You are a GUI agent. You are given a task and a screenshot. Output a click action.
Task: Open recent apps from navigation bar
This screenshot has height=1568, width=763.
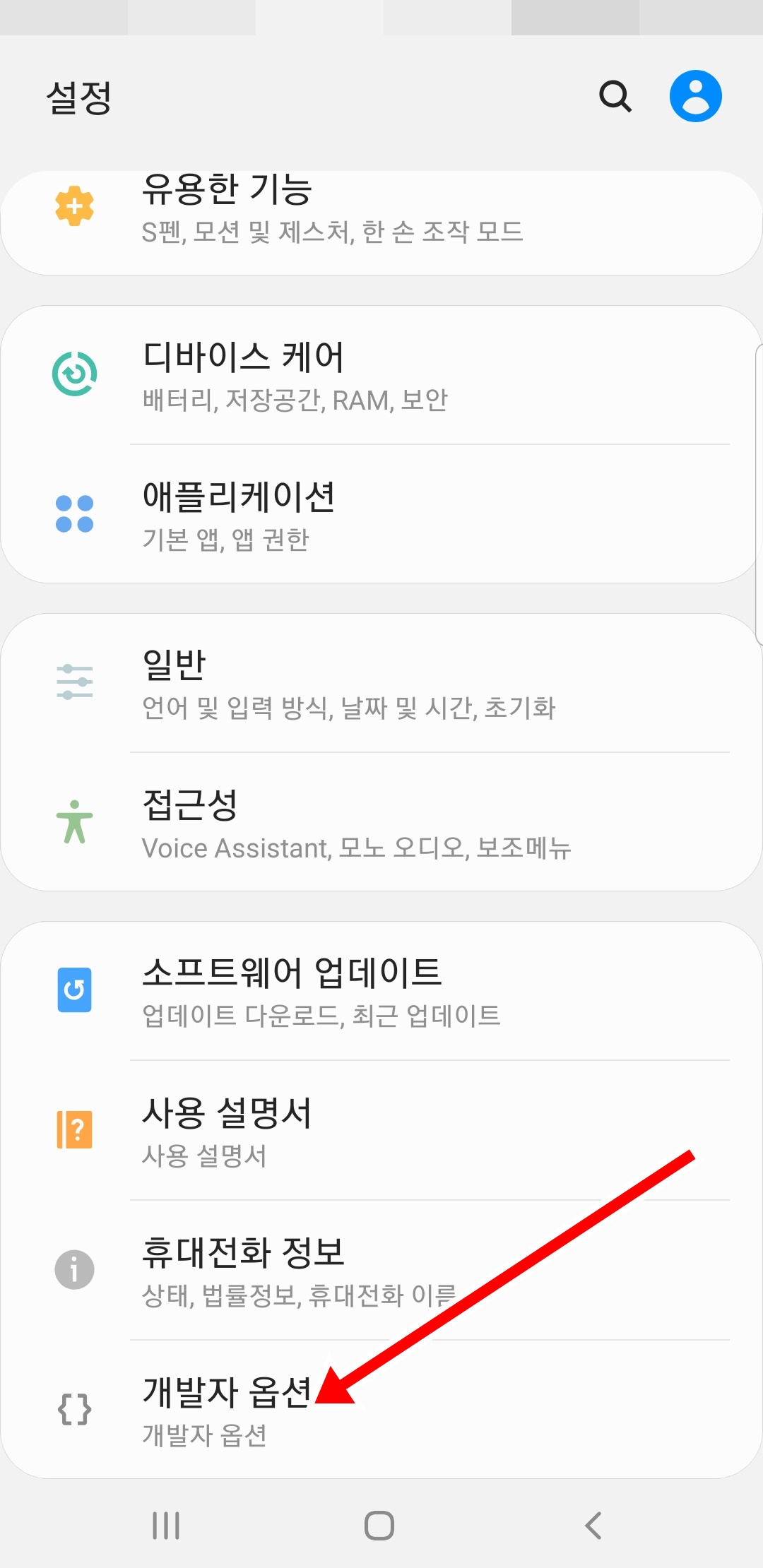click(167, 1526)
